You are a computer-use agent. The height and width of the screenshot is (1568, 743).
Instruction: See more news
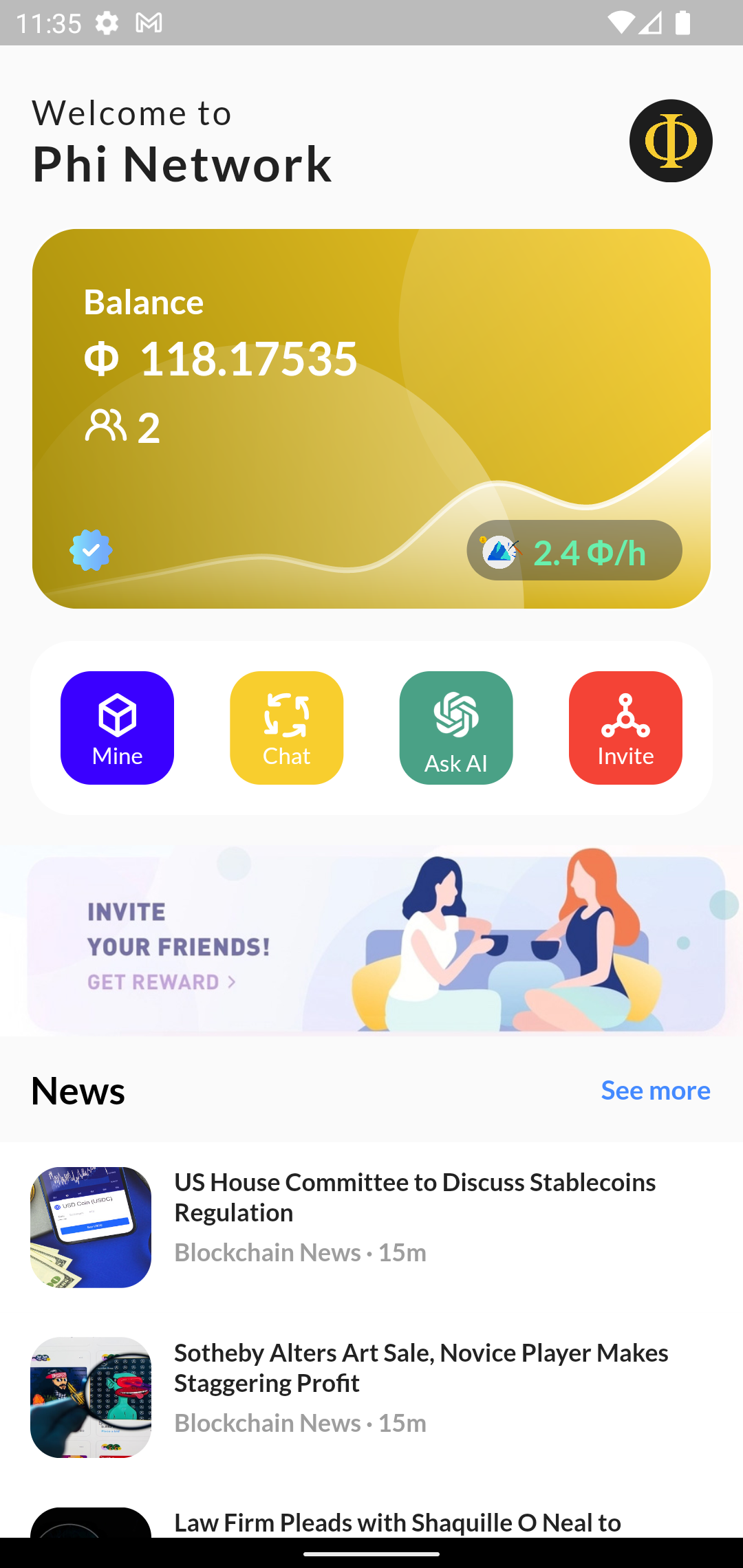tap(655, 1090)
